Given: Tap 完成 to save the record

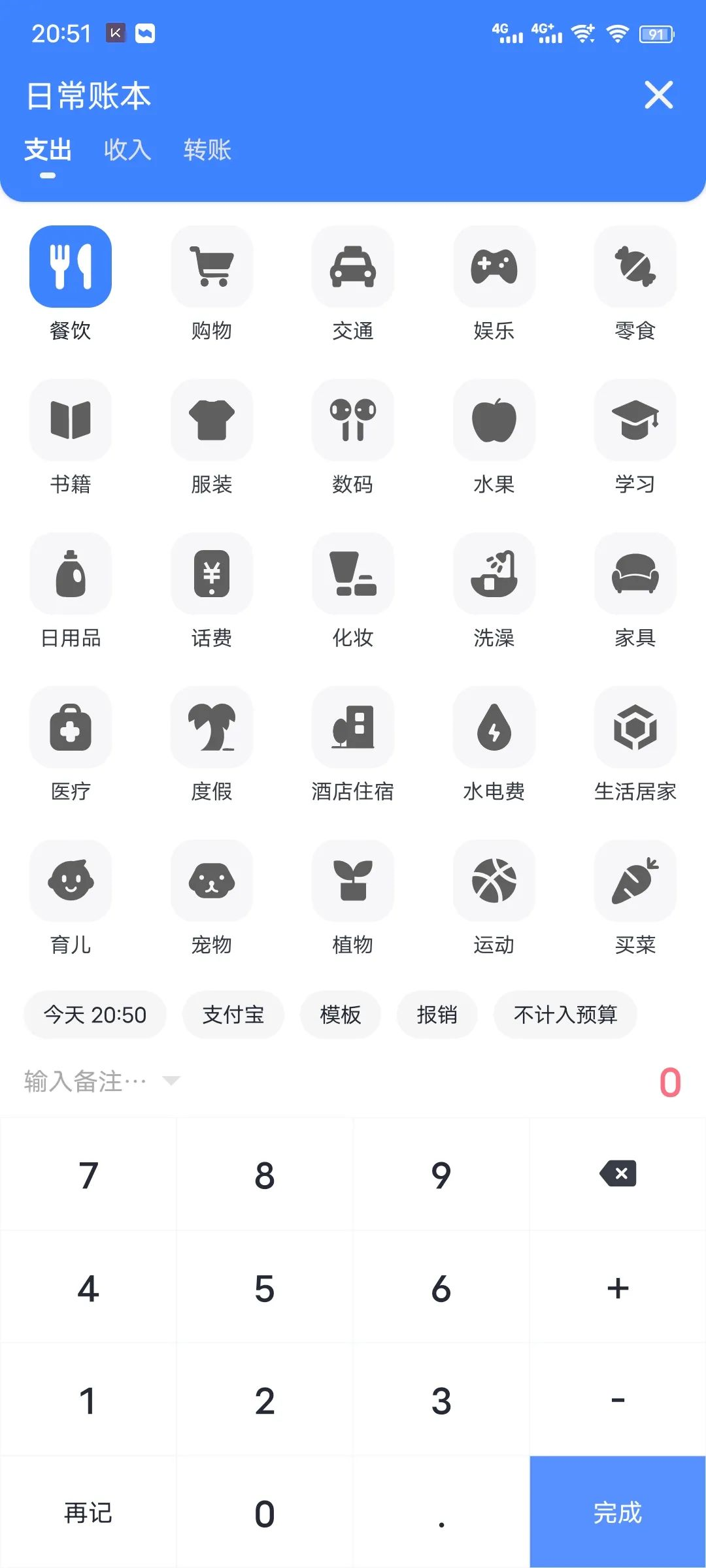Looking at the screenshot, I should click(617, 1512).
